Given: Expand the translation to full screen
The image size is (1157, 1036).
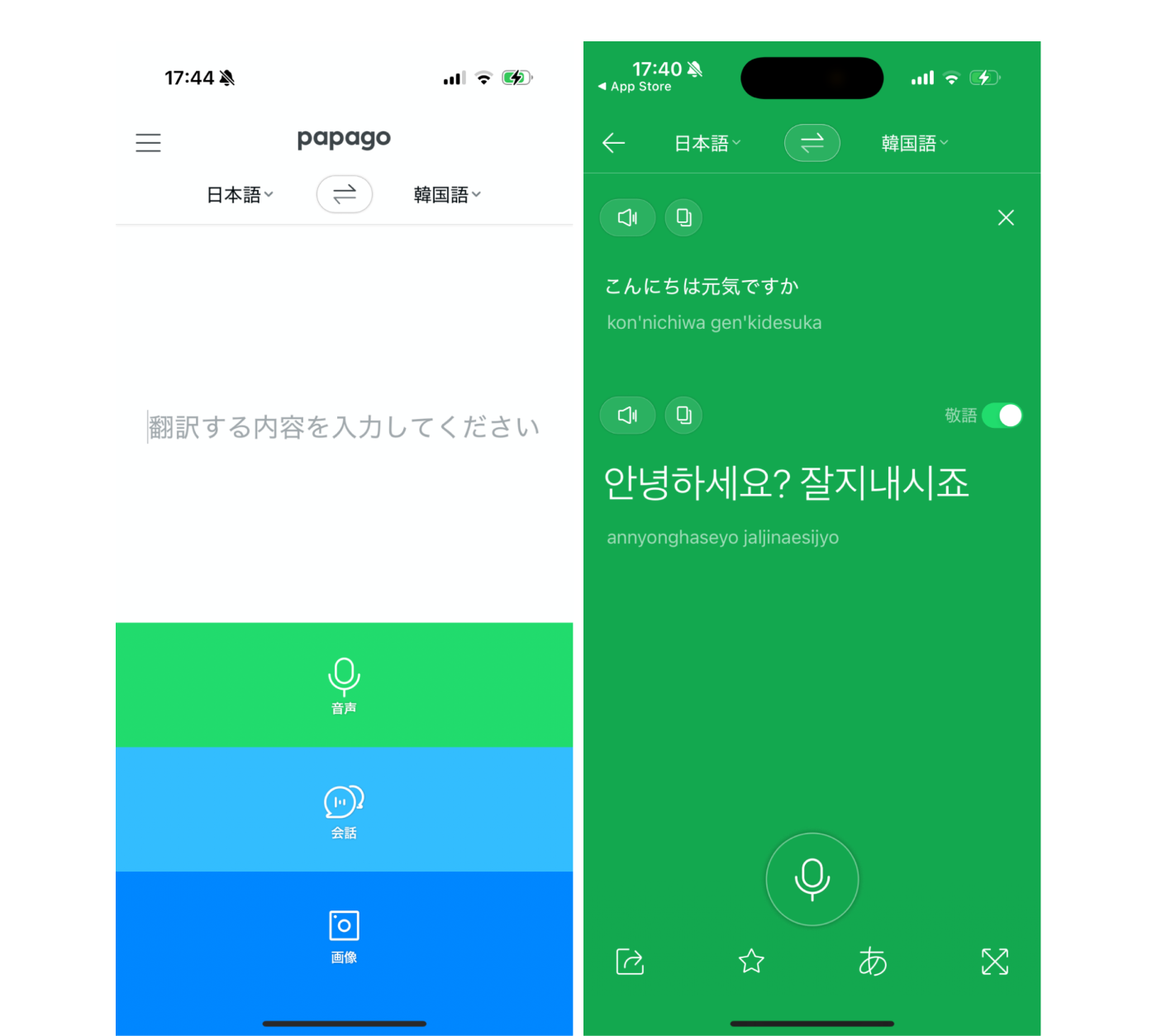Looking at the screenshot, I should point(994,962).
